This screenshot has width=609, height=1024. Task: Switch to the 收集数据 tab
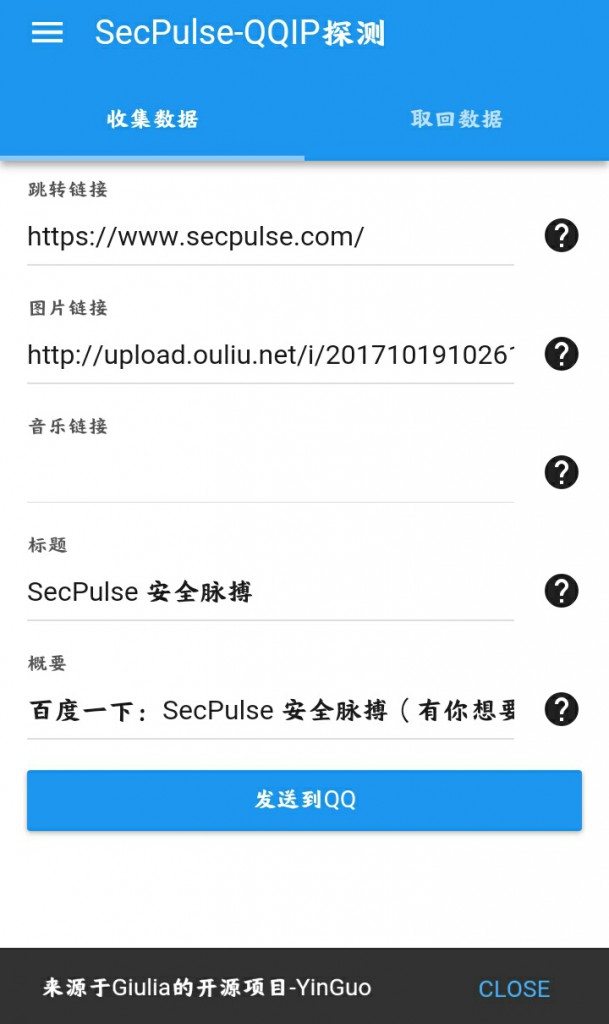(152, 120)
